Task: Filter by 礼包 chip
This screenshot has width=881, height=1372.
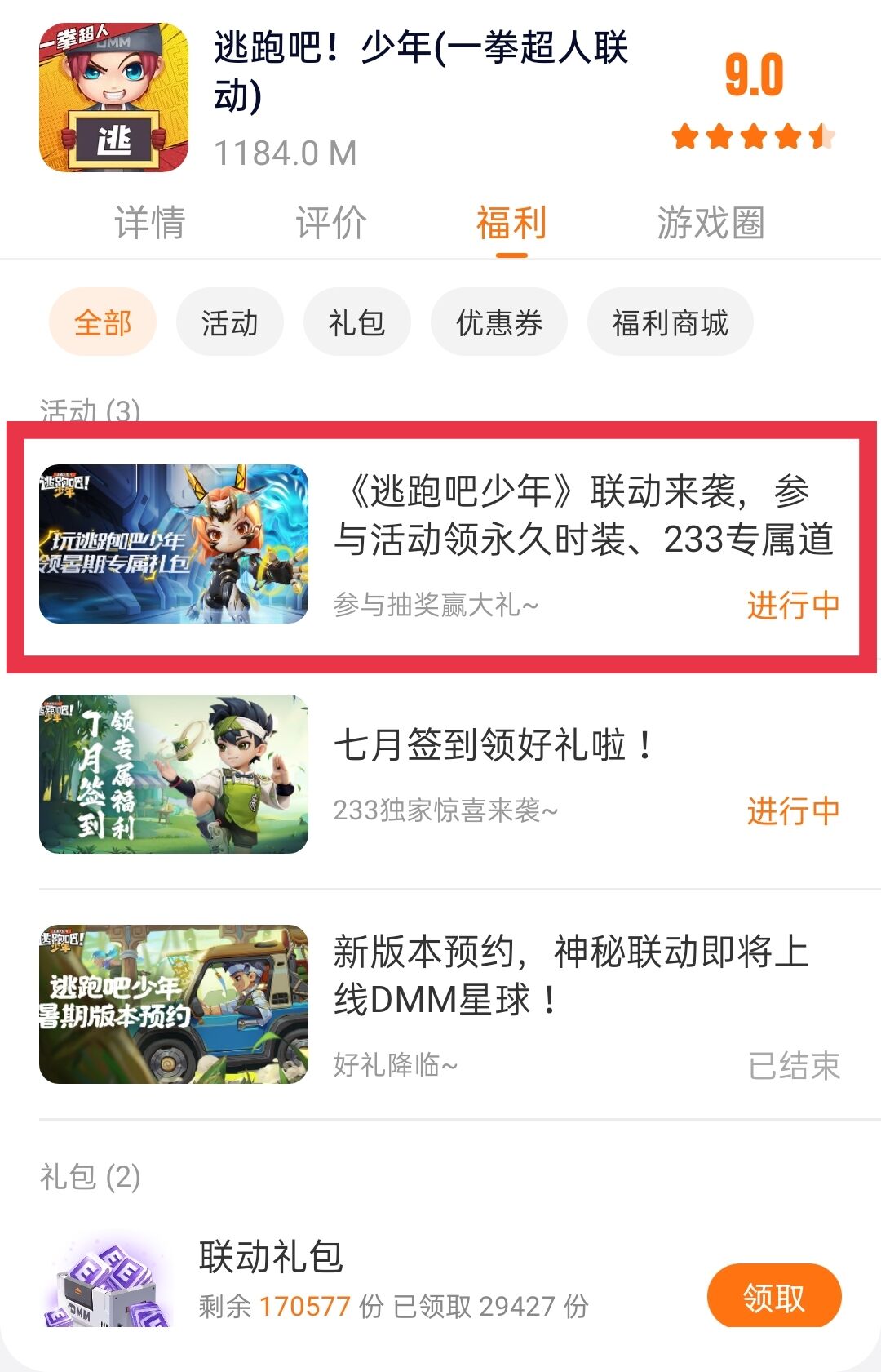Action: pos(356,323)
